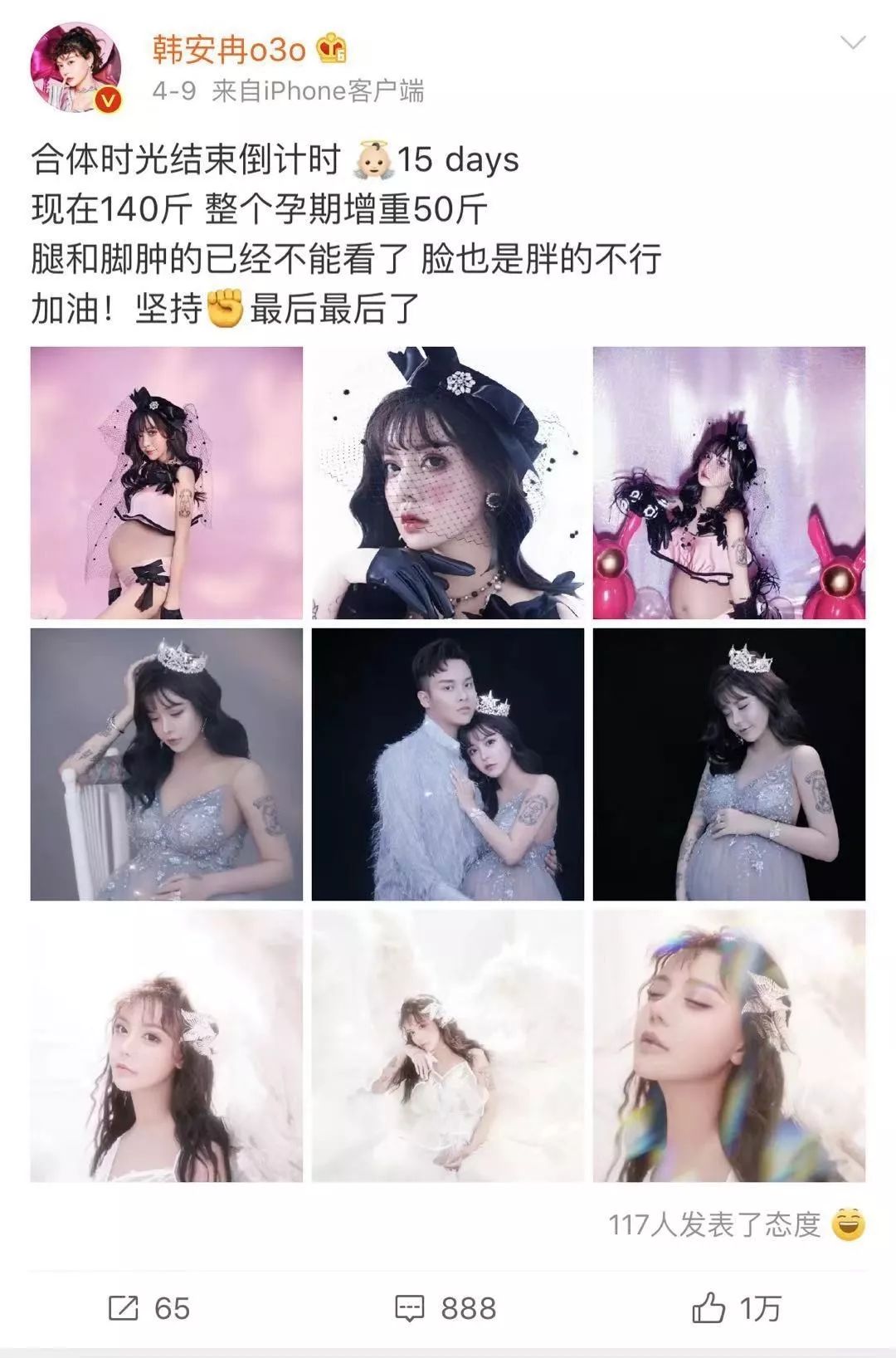View the crown photo on black background
Image resolution: width=896 pixels, height=1358 pixels.
(728, 764)
